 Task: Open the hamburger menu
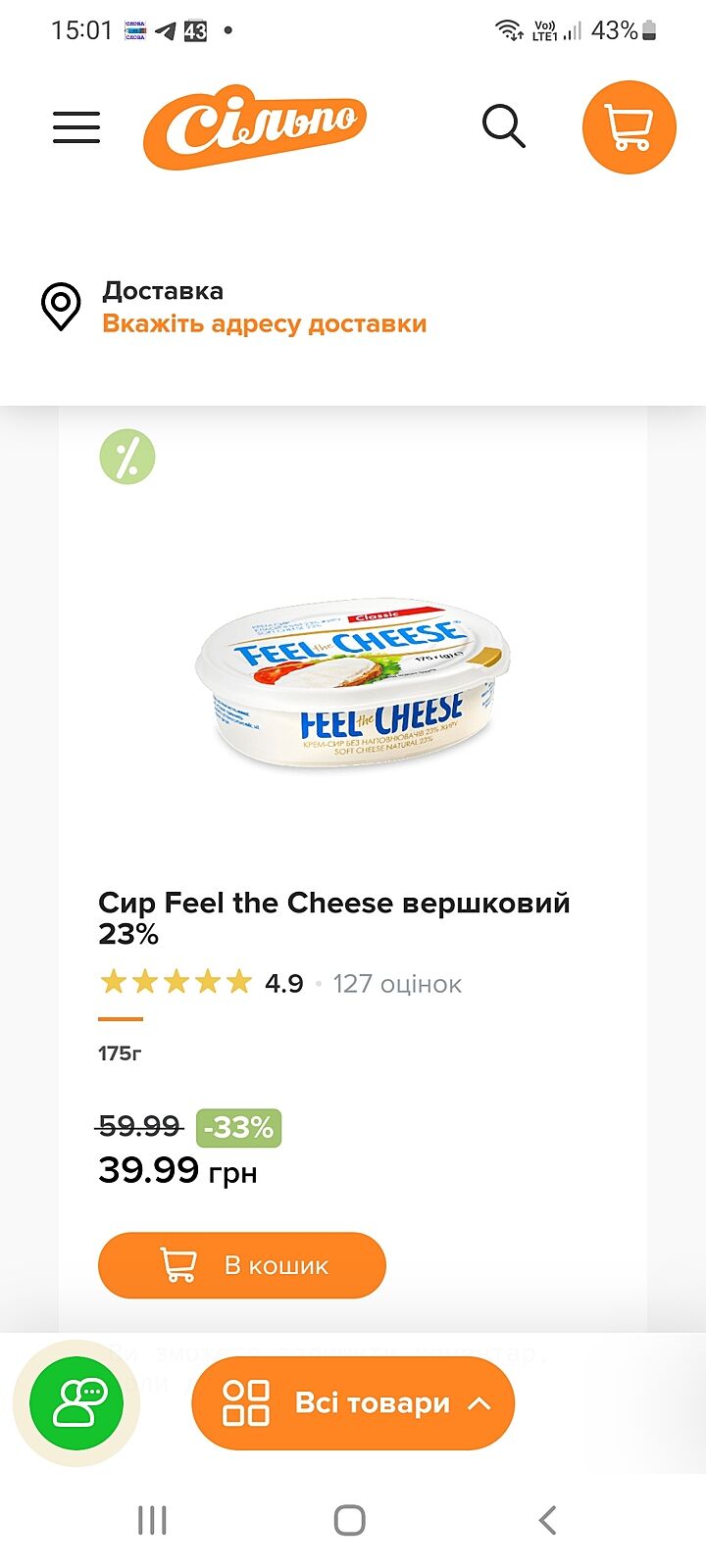[x=76, y=127]
